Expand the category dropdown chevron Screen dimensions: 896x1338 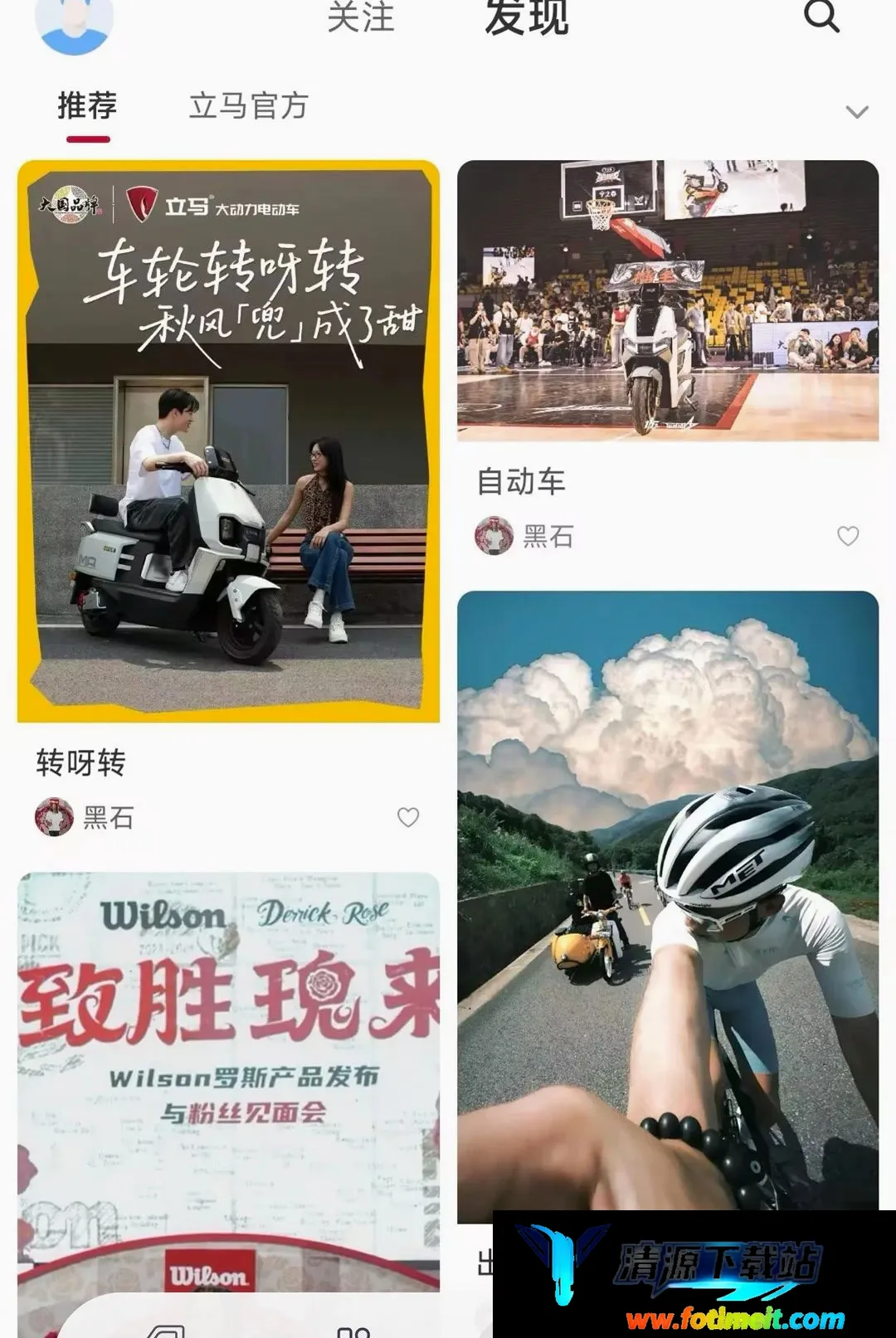point(856,112)
